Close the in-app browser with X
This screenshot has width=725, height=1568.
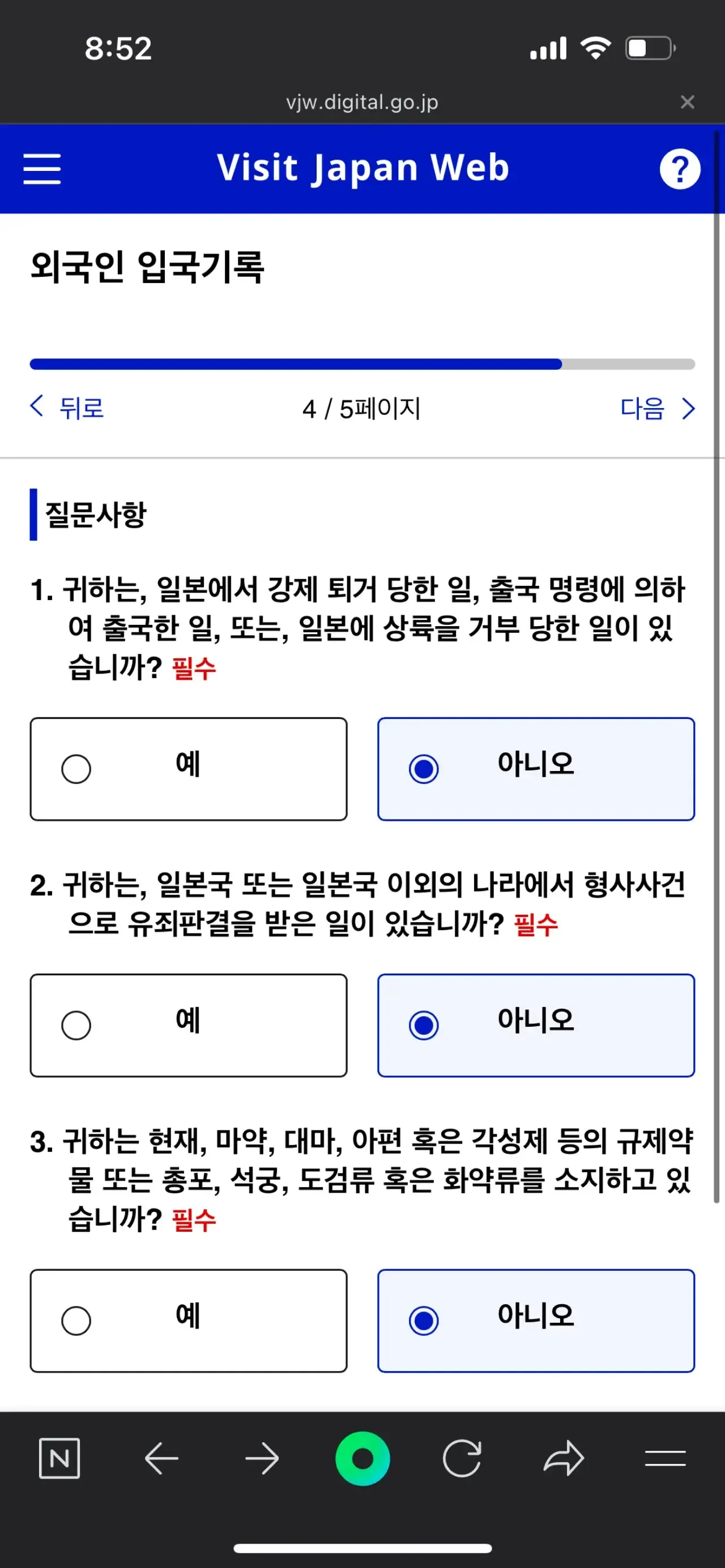(687, 102)
